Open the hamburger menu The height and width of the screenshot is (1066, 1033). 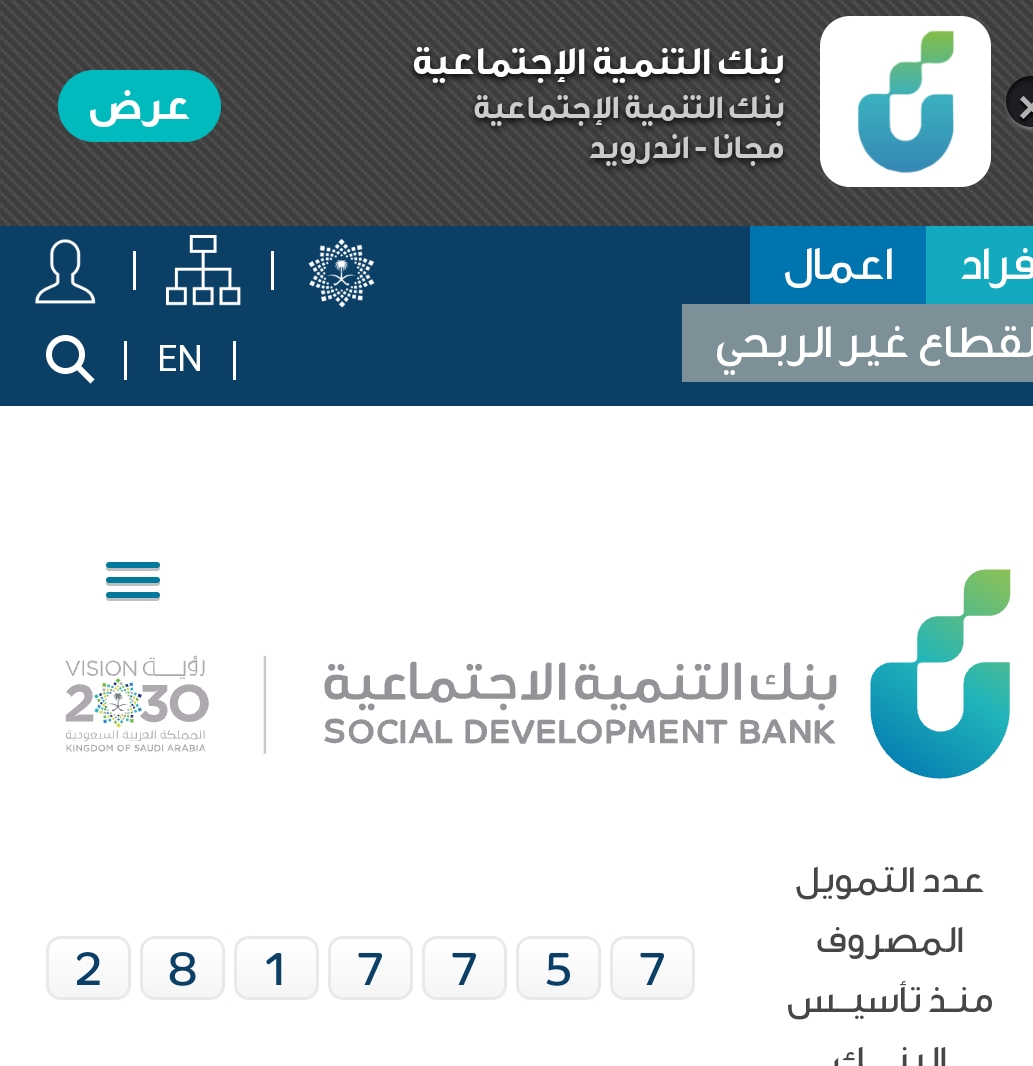pos(133,581)
